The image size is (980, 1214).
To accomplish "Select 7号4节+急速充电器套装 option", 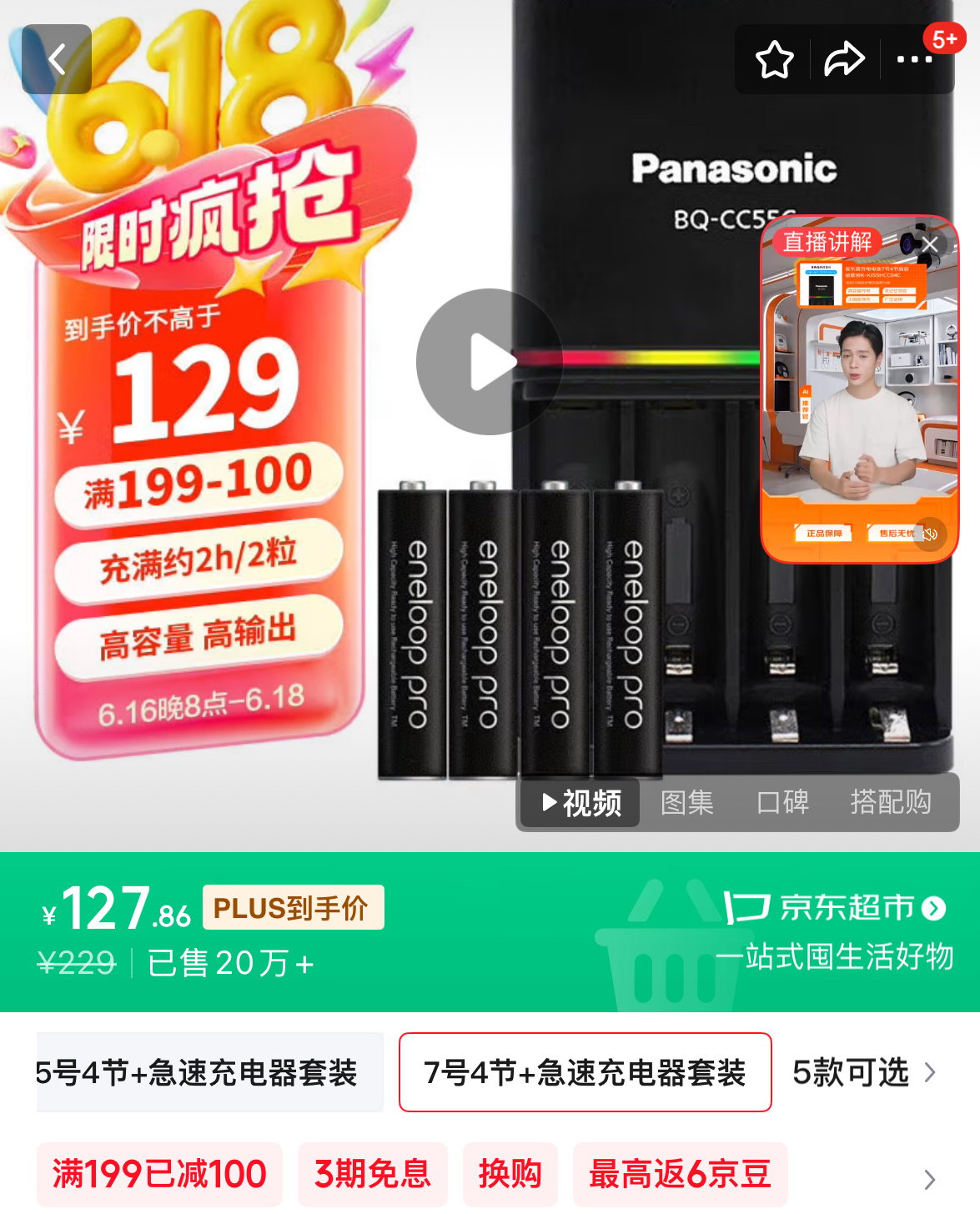I will point(585,1072).
